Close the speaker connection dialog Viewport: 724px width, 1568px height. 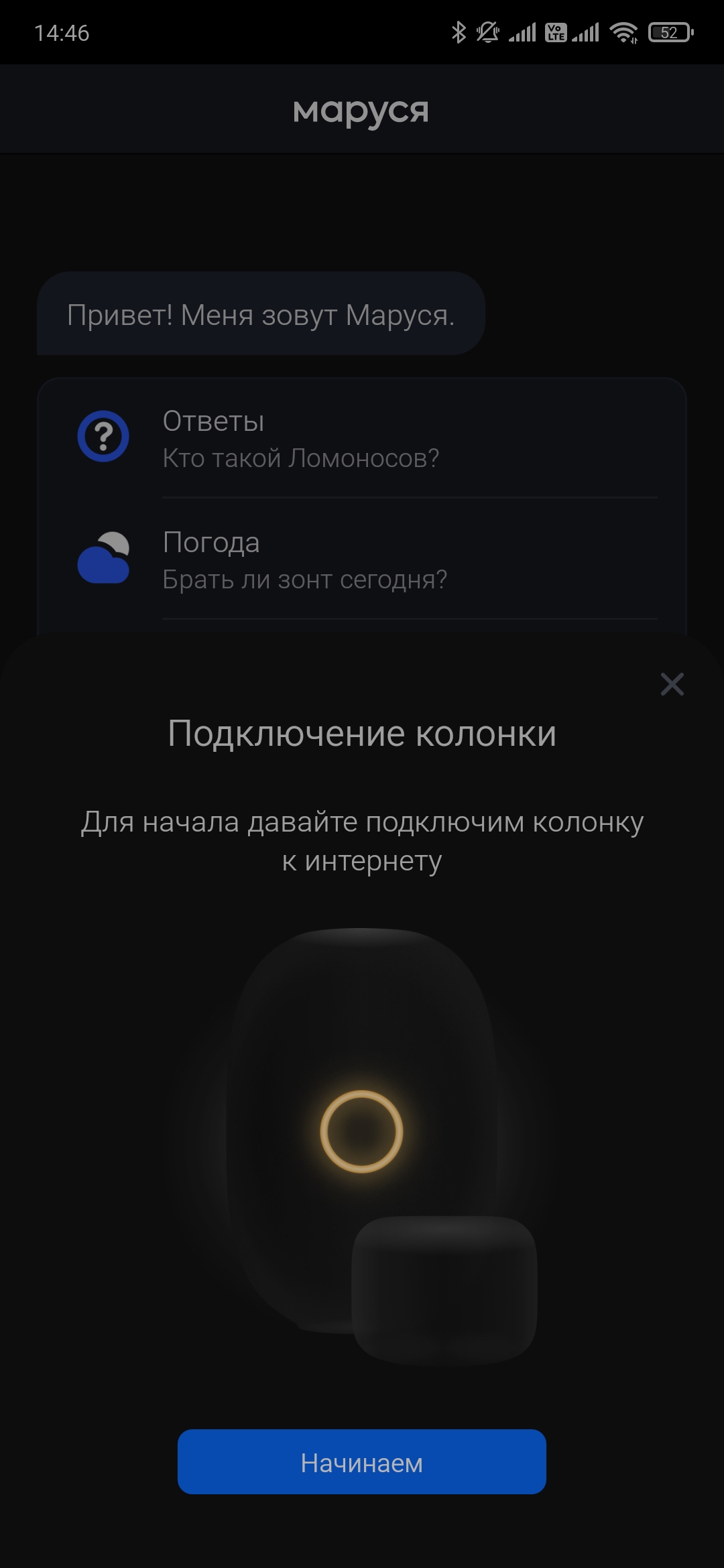(672, 684)
